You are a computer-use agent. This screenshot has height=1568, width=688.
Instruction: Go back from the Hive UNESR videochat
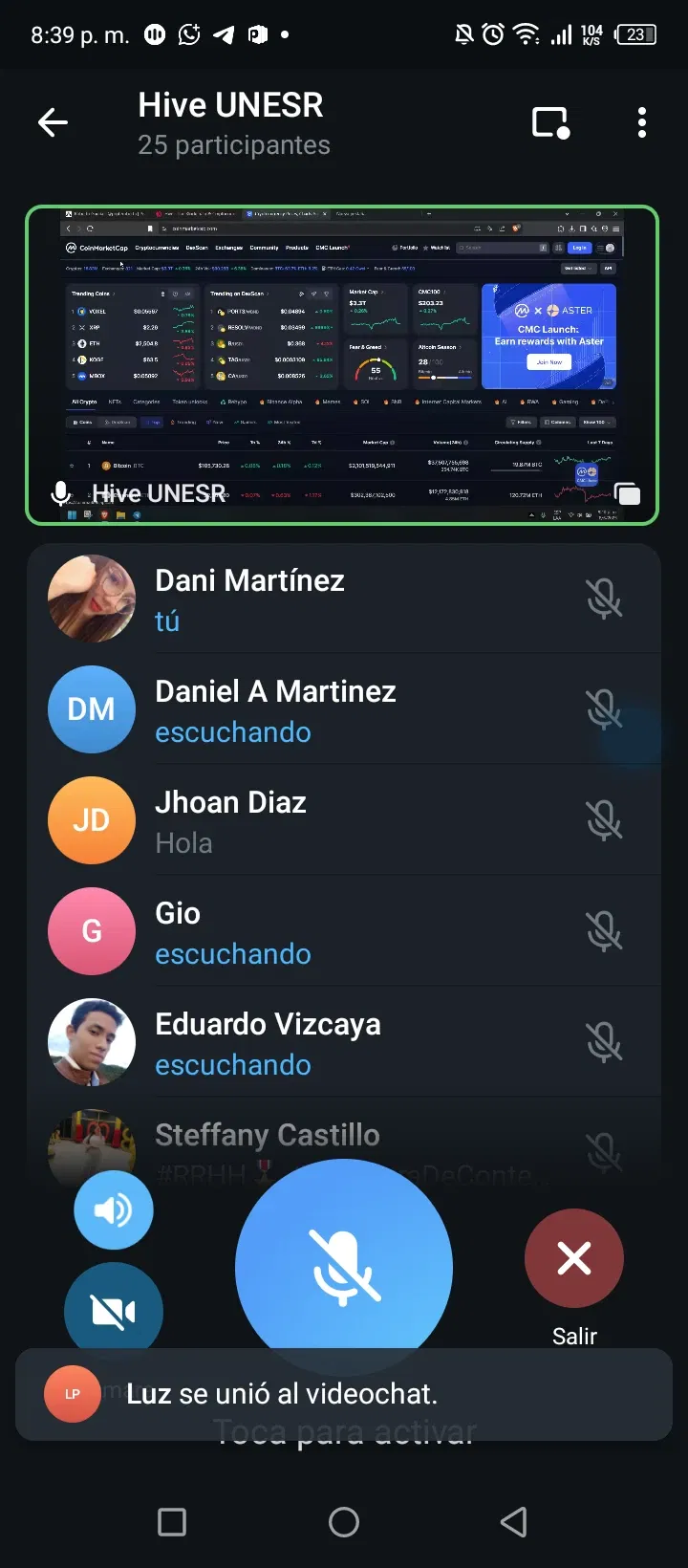(54, 122)
